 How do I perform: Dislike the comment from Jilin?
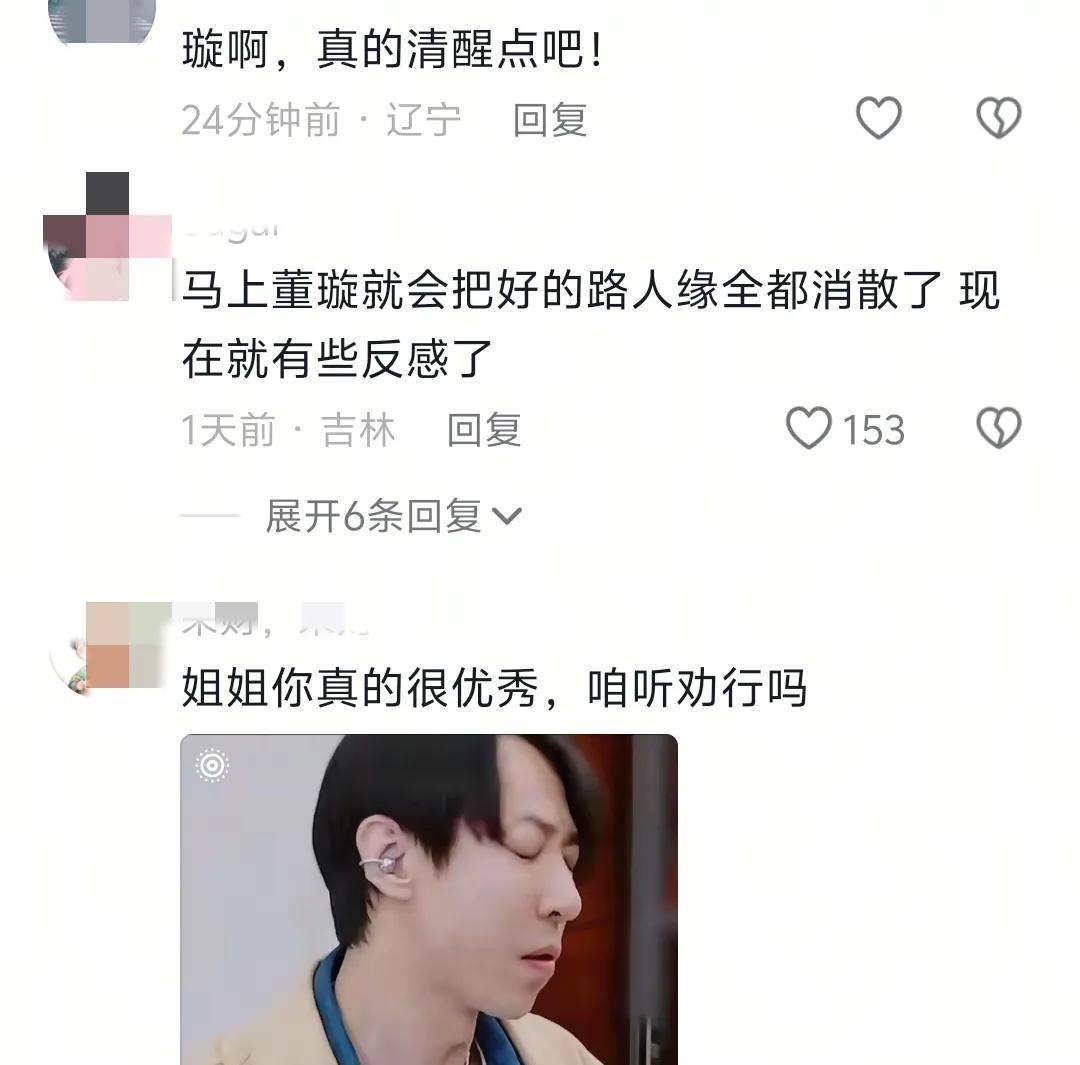coord(998,429)
